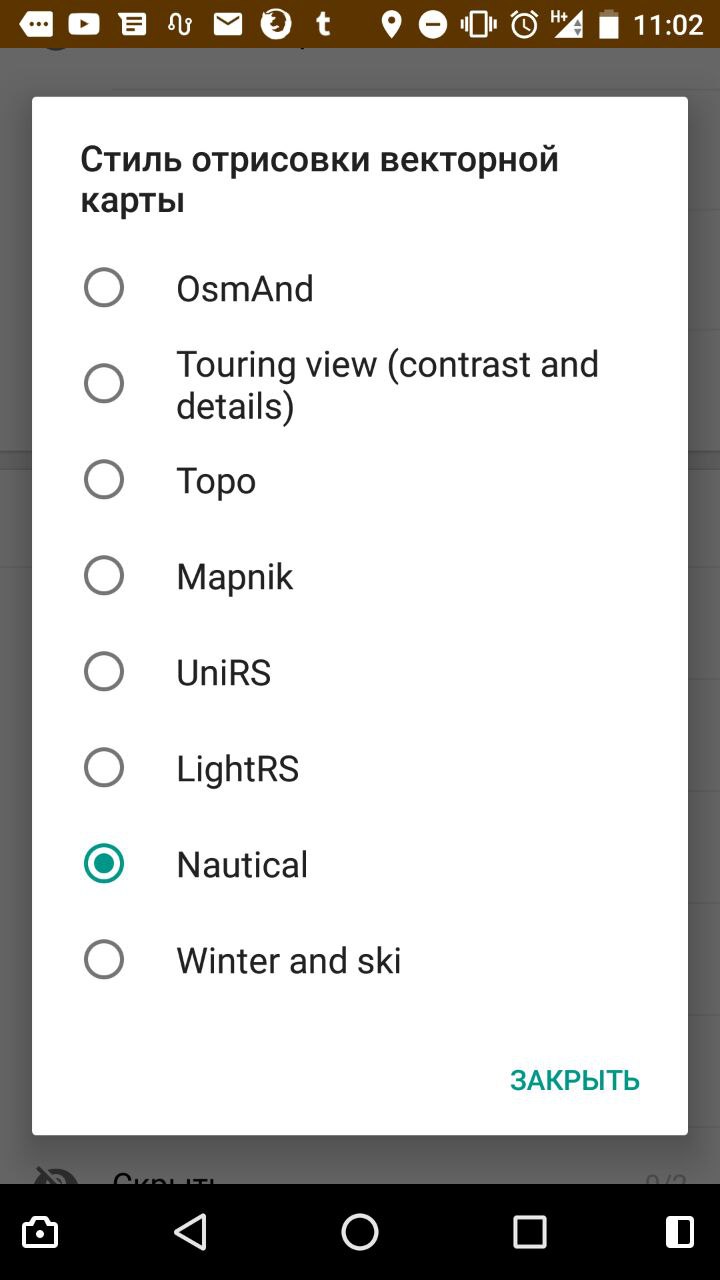Choose Touring view (contrast and details)
This screenshot has height=1280, width=720.
(360, 384)
